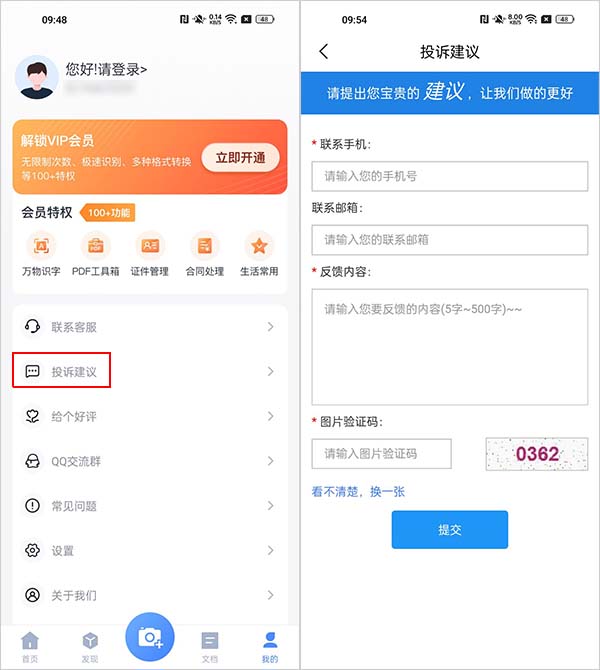Focus the 联系手机 phone number field
Image resolution: width=600 pixels, height=670 pixels.
(x=449, y=175)
